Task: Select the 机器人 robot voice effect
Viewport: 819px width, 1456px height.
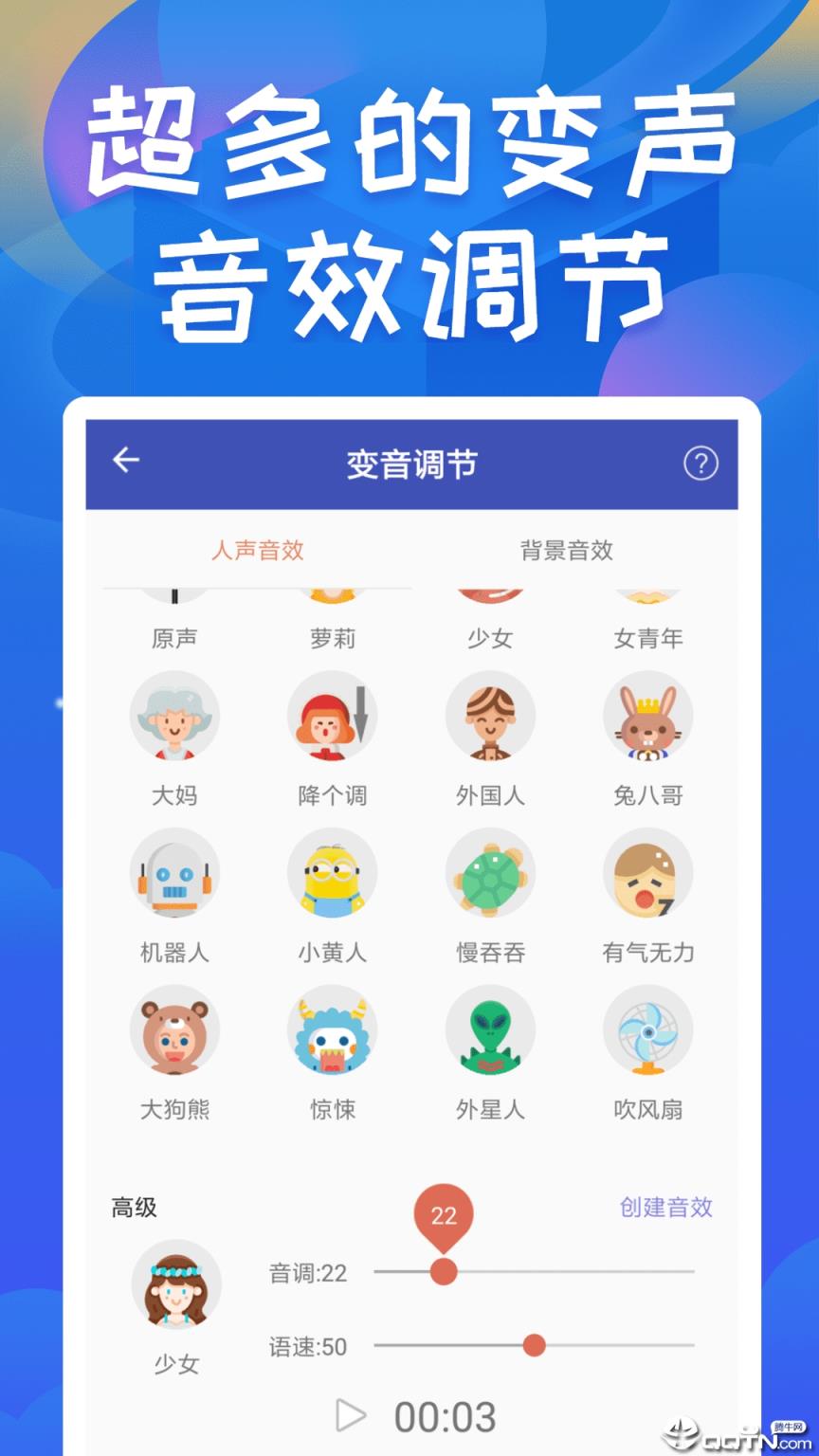Action: pos(175,873)
